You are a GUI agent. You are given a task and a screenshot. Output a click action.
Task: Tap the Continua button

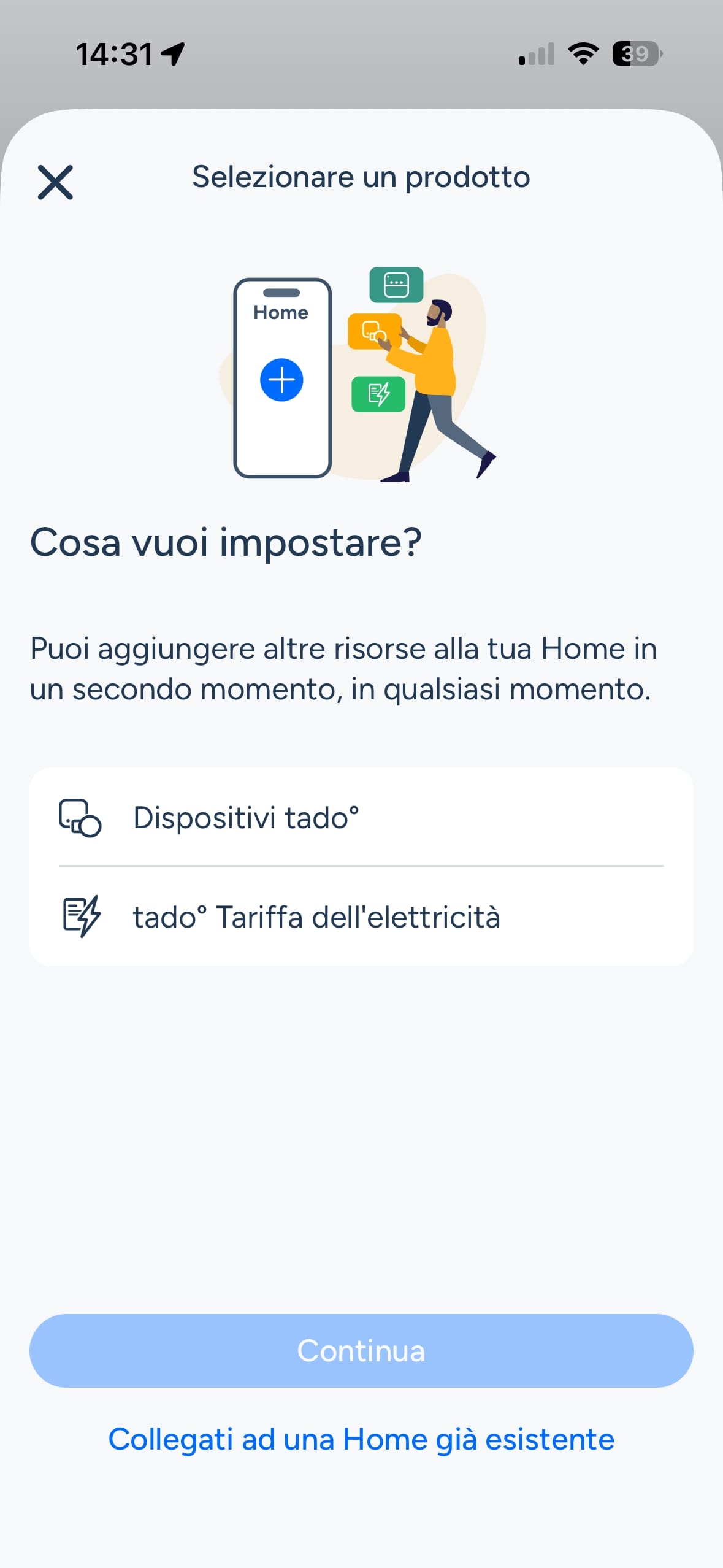pos(361,1350)
